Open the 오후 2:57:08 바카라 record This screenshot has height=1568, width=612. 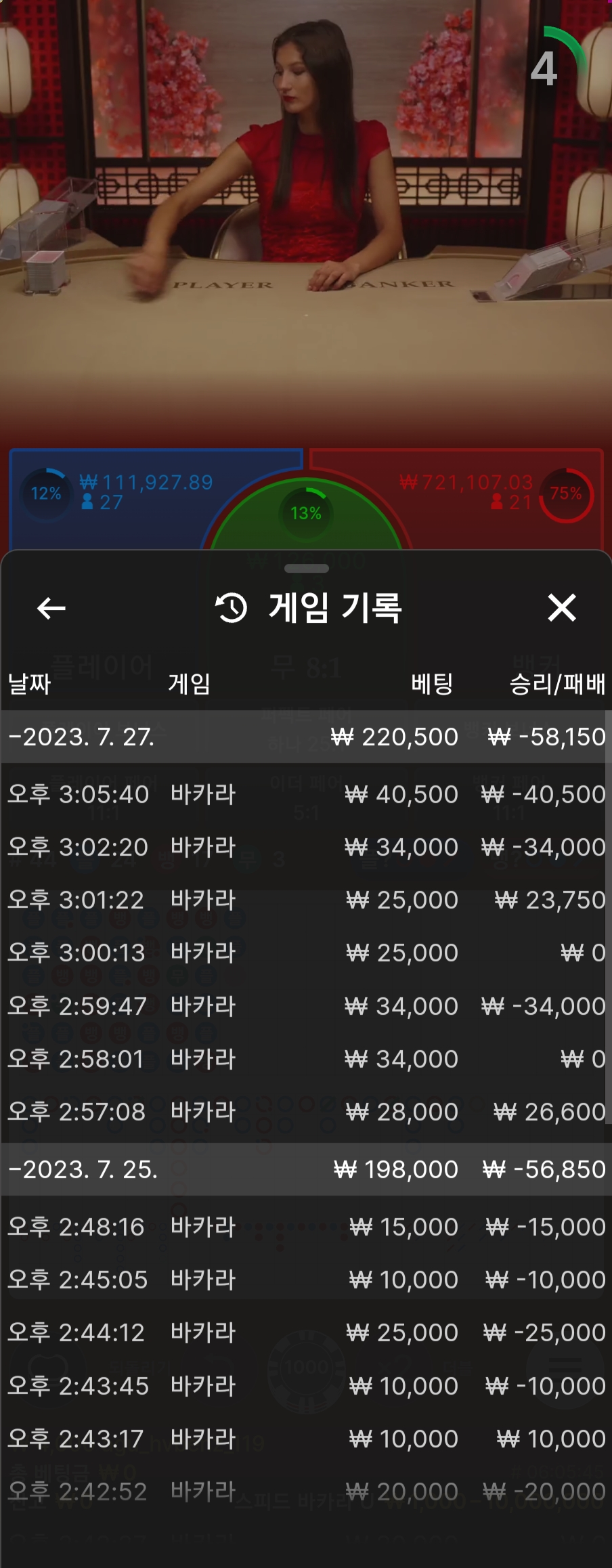(306, 1112)
